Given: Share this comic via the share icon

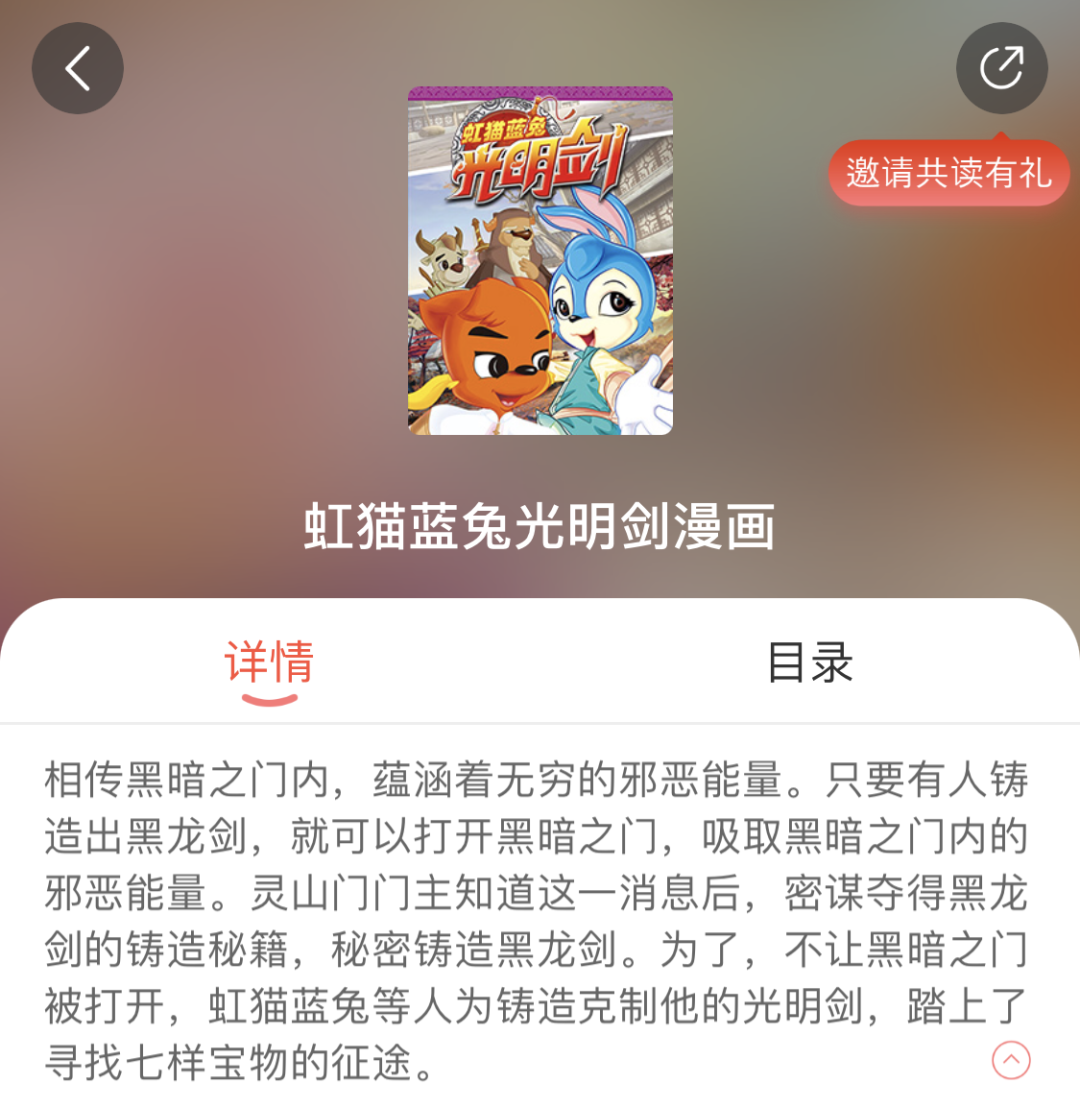Looking at the screenshot, I should pyautogui.click(x=1001, y=68).
